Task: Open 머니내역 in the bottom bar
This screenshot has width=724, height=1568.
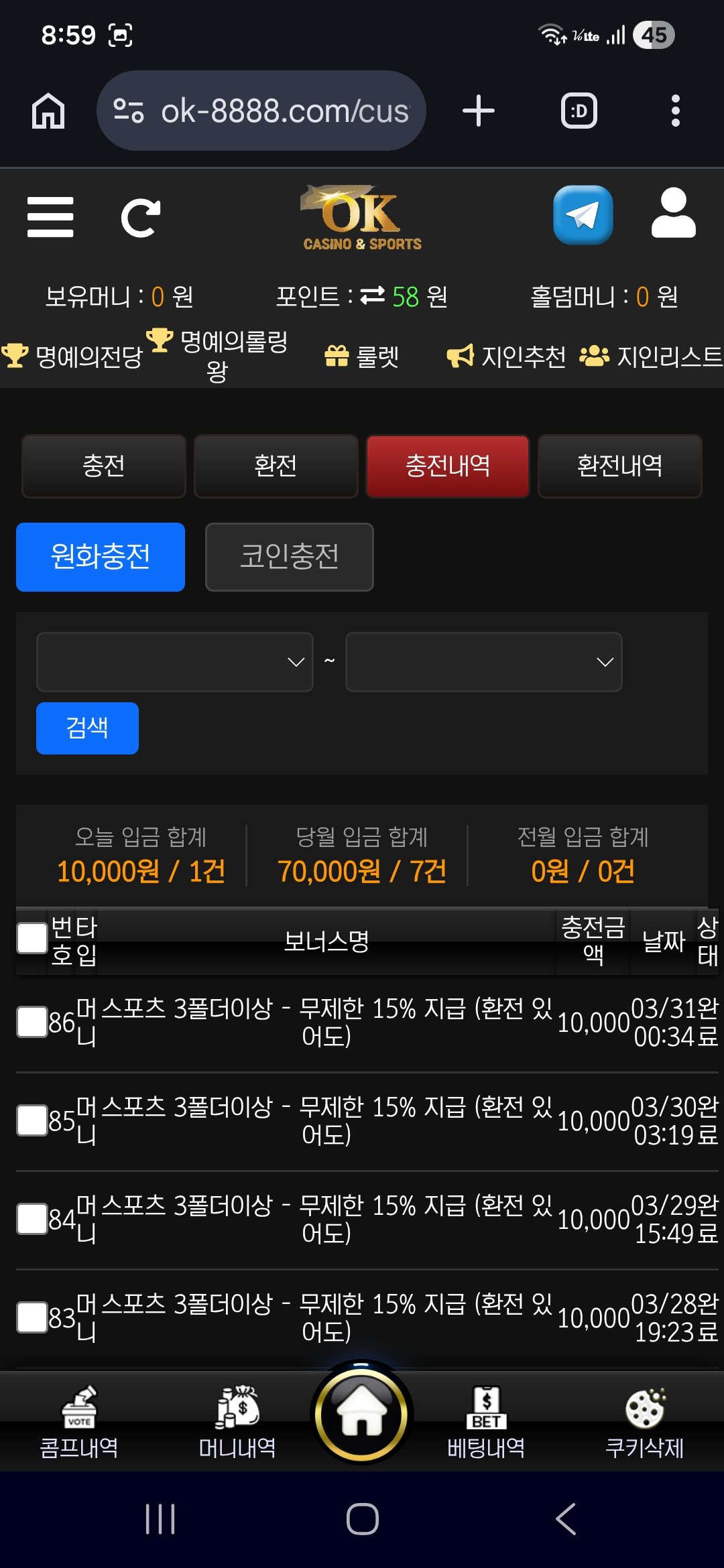Action: coord(237,1421)
